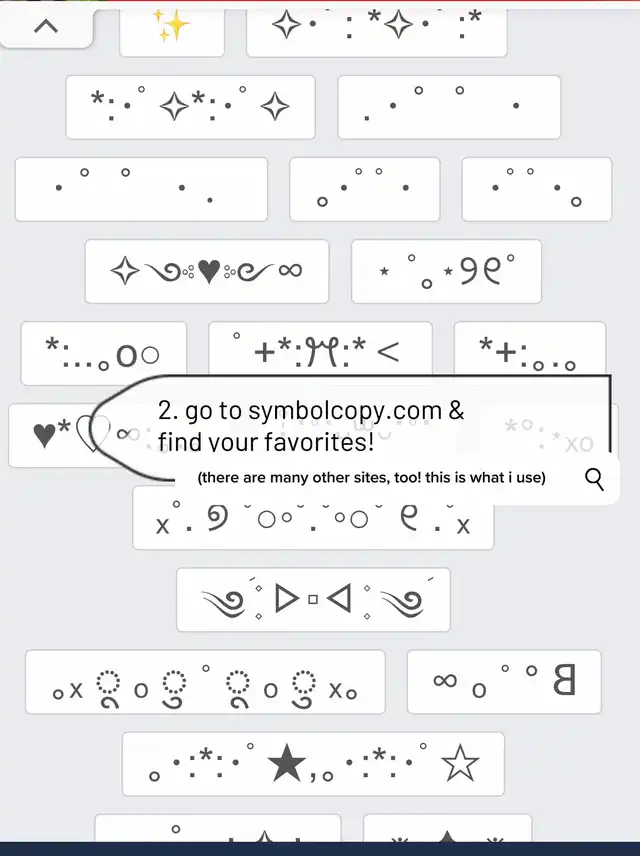Open the search pill about many other sites
The width and height of the screenshot is (640, 856).
click(398, 478)
